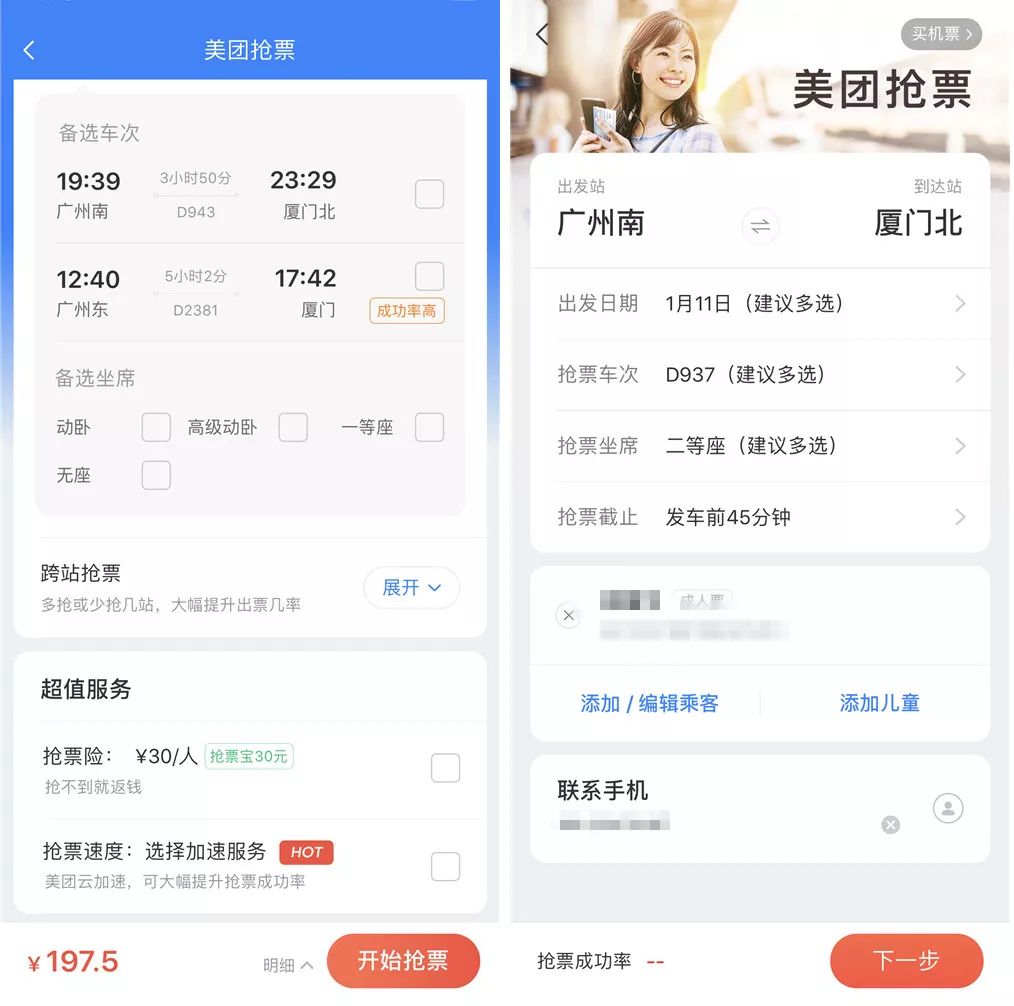
Task: Change the 抢票截止 deadline setting
Action: click(x=760, y=517)
